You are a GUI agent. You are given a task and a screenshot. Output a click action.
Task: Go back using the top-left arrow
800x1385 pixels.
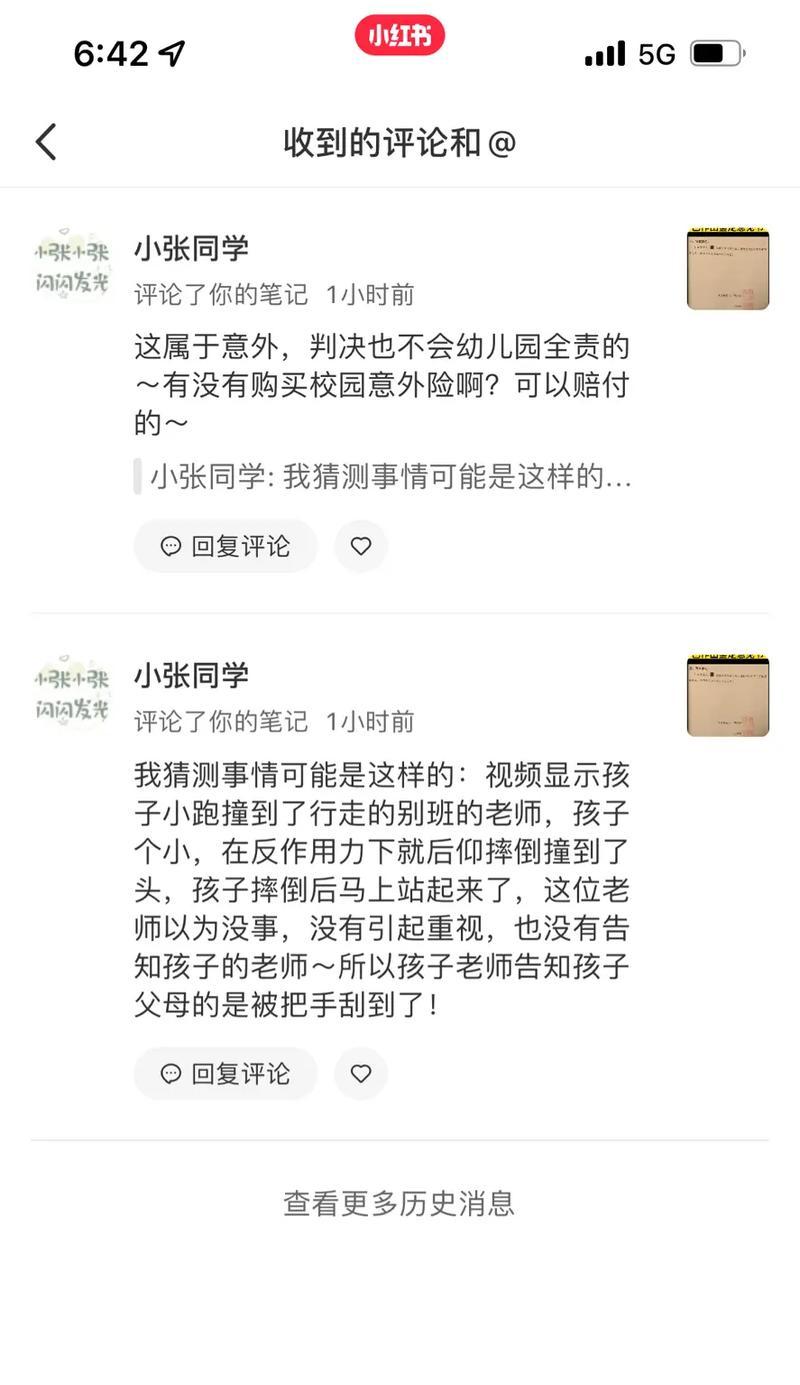pyautogui.click(x=46, y=142)
